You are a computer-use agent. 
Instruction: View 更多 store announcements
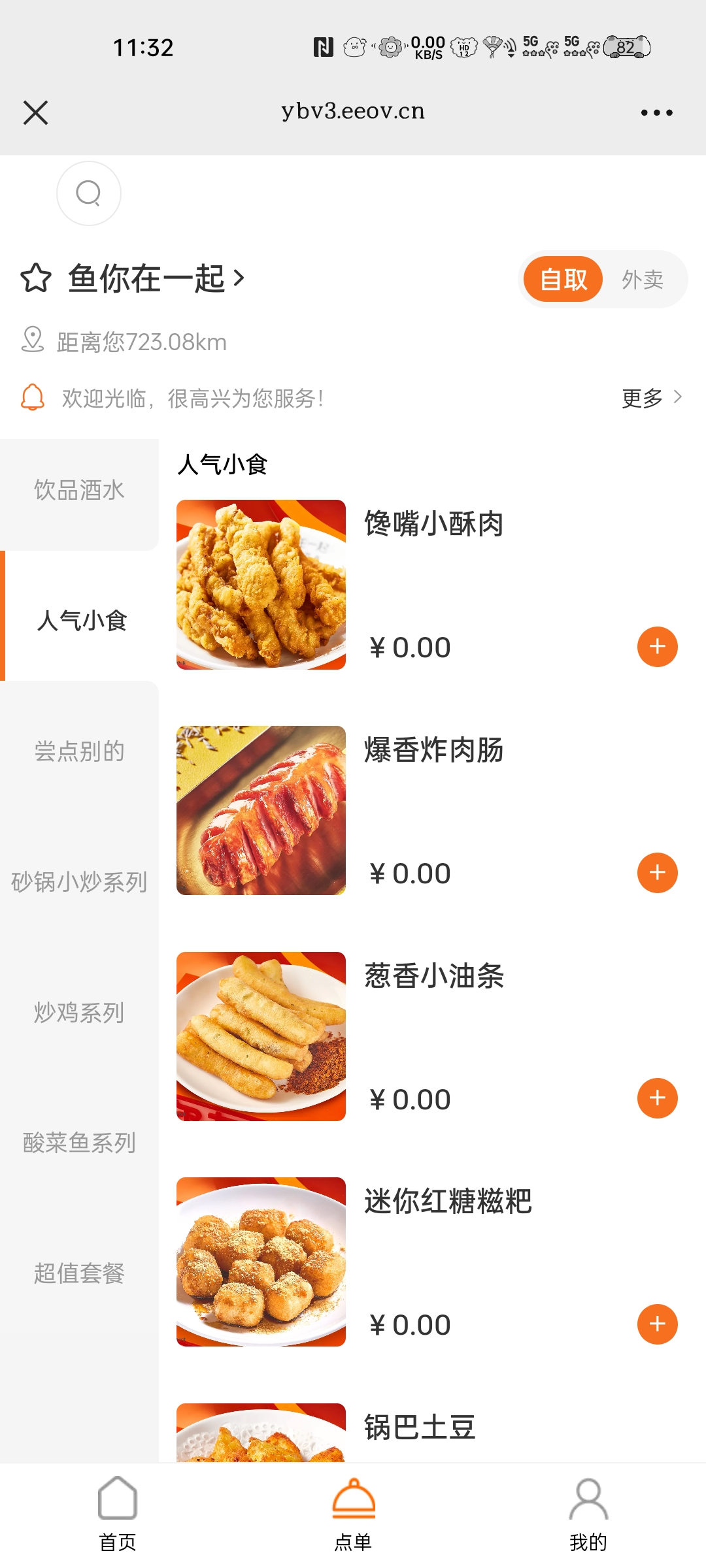[651, 397]
